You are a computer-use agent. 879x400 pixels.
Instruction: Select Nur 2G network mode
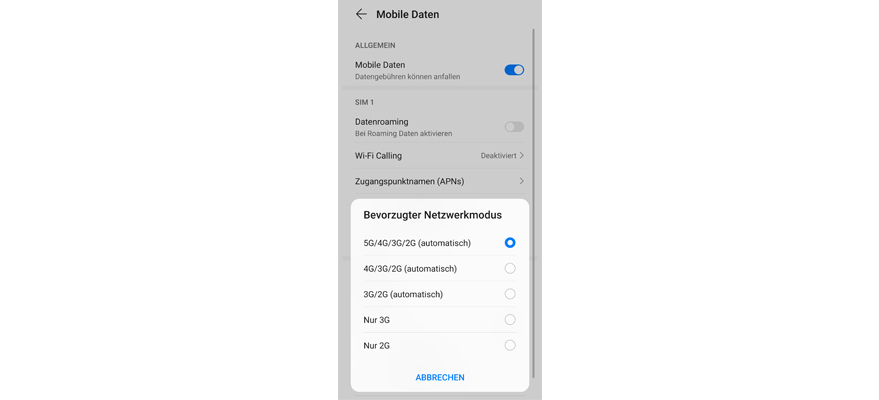click(x=509, y=345)
